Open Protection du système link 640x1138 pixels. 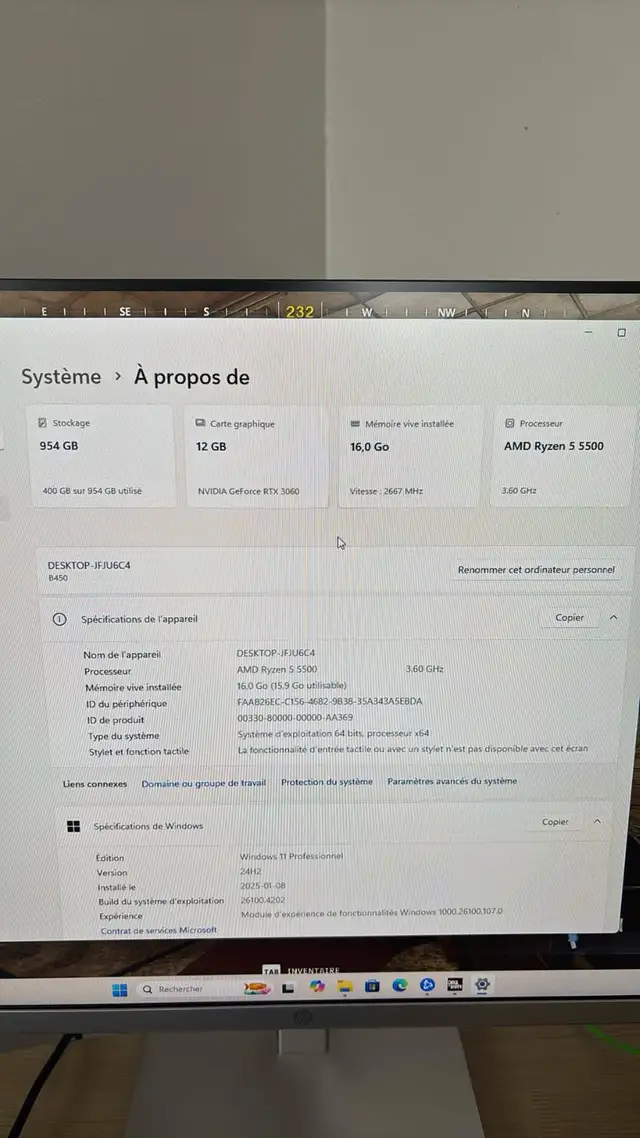pos(327,782)
